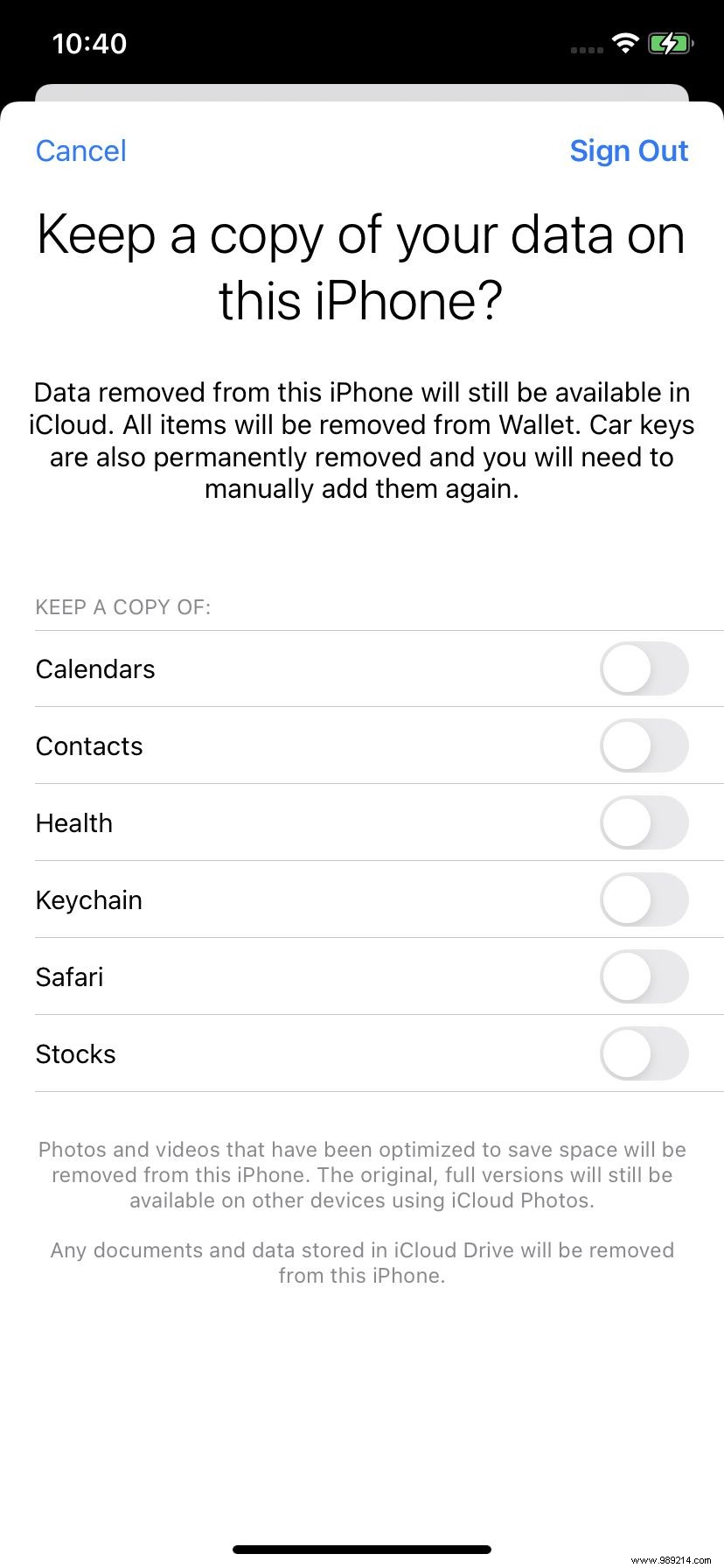Viewport: 724px width, 1568px height.
Task: Select the Health row label
Action: [73, 822]
